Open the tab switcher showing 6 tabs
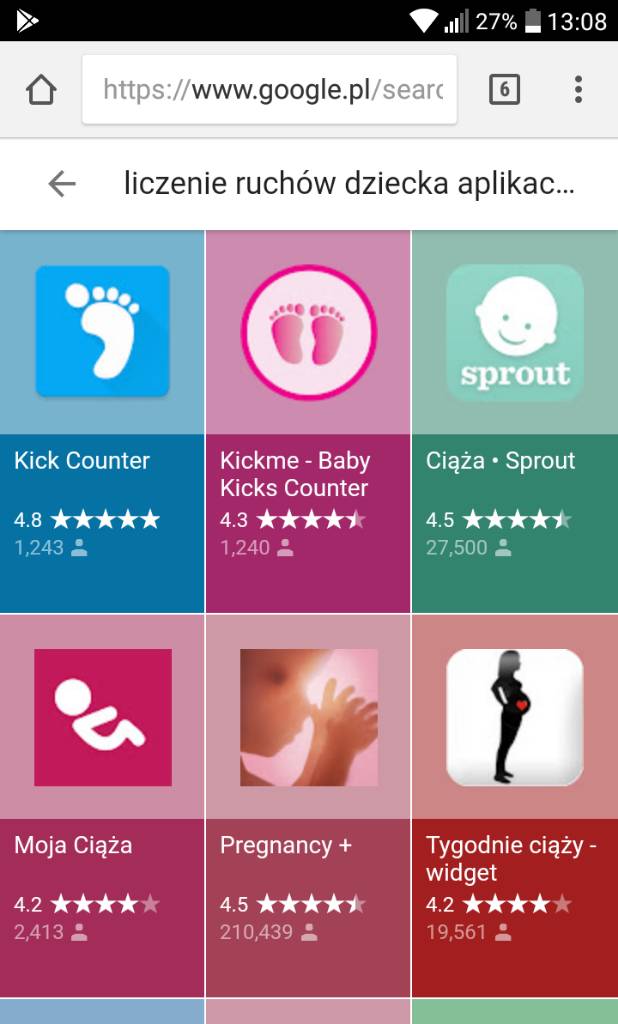This screenshot has width=618, height=1024. pyautogui.click(x=504, y=90)
